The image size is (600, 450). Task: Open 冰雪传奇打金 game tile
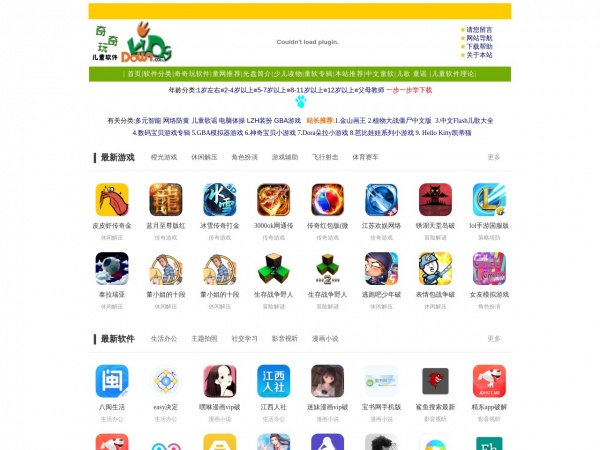point(219,206)
